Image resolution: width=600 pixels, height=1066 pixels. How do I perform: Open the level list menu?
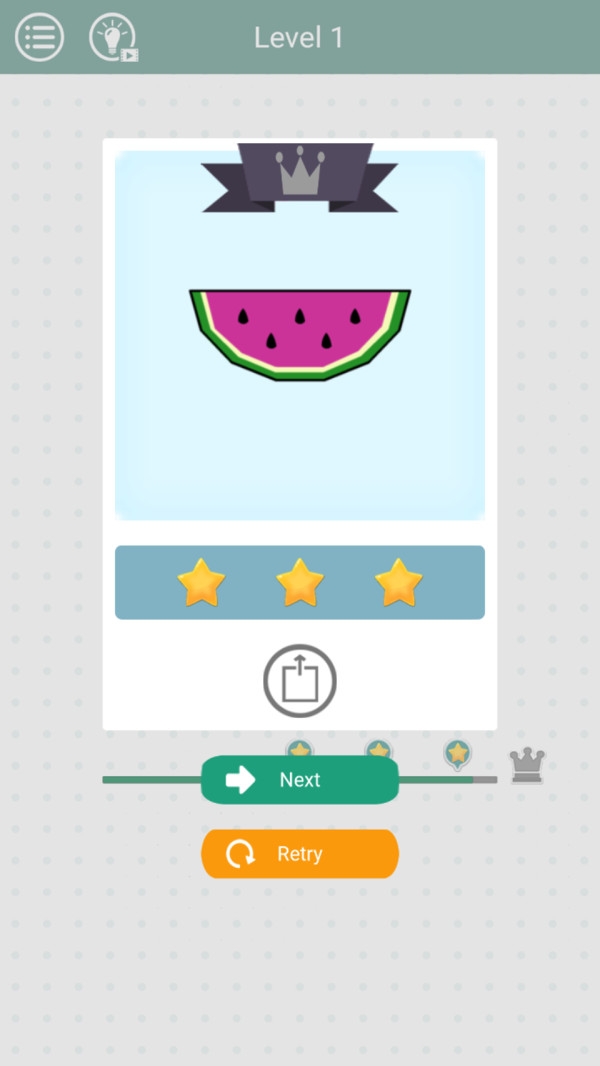39,37
